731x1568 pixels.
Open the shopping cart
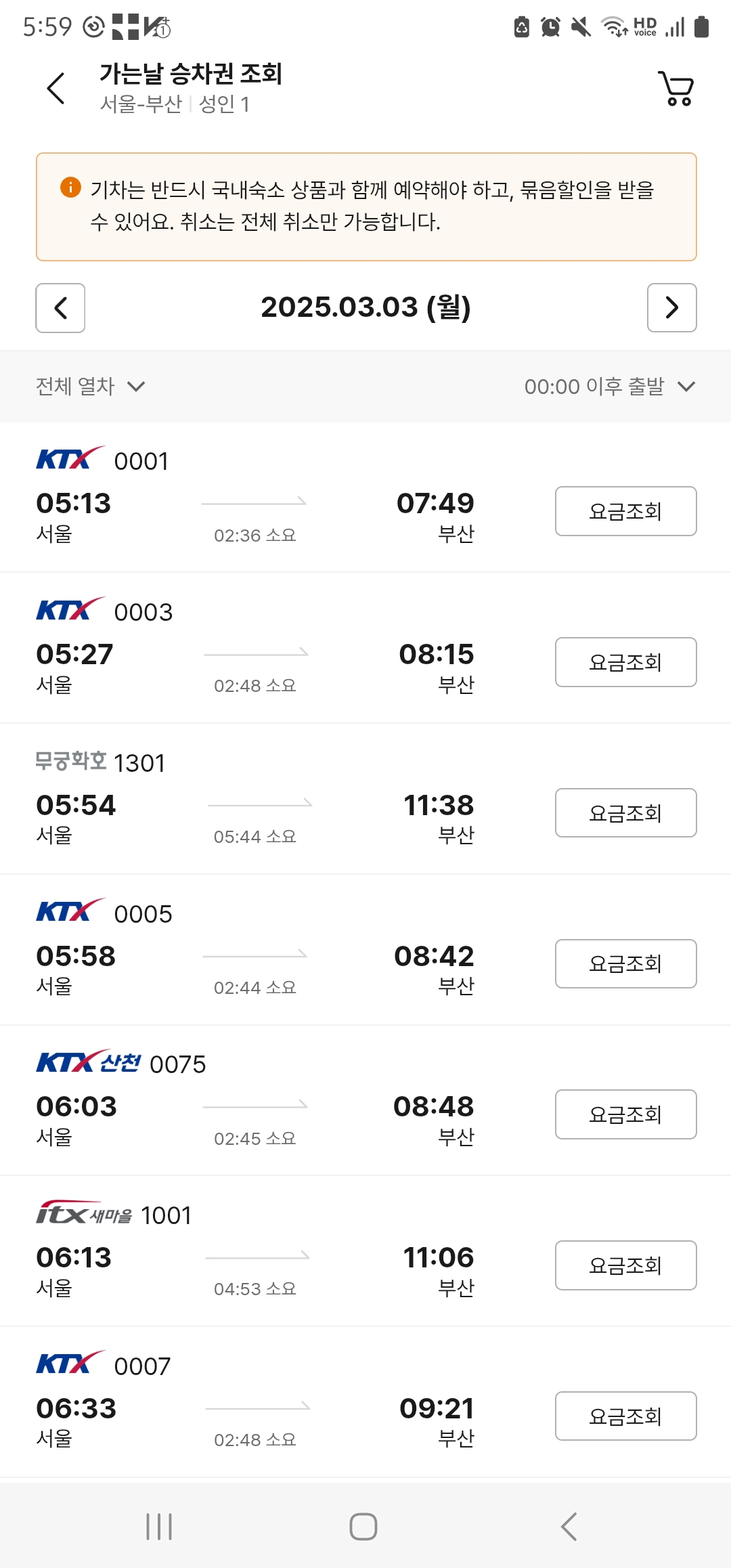coord(675,89)
